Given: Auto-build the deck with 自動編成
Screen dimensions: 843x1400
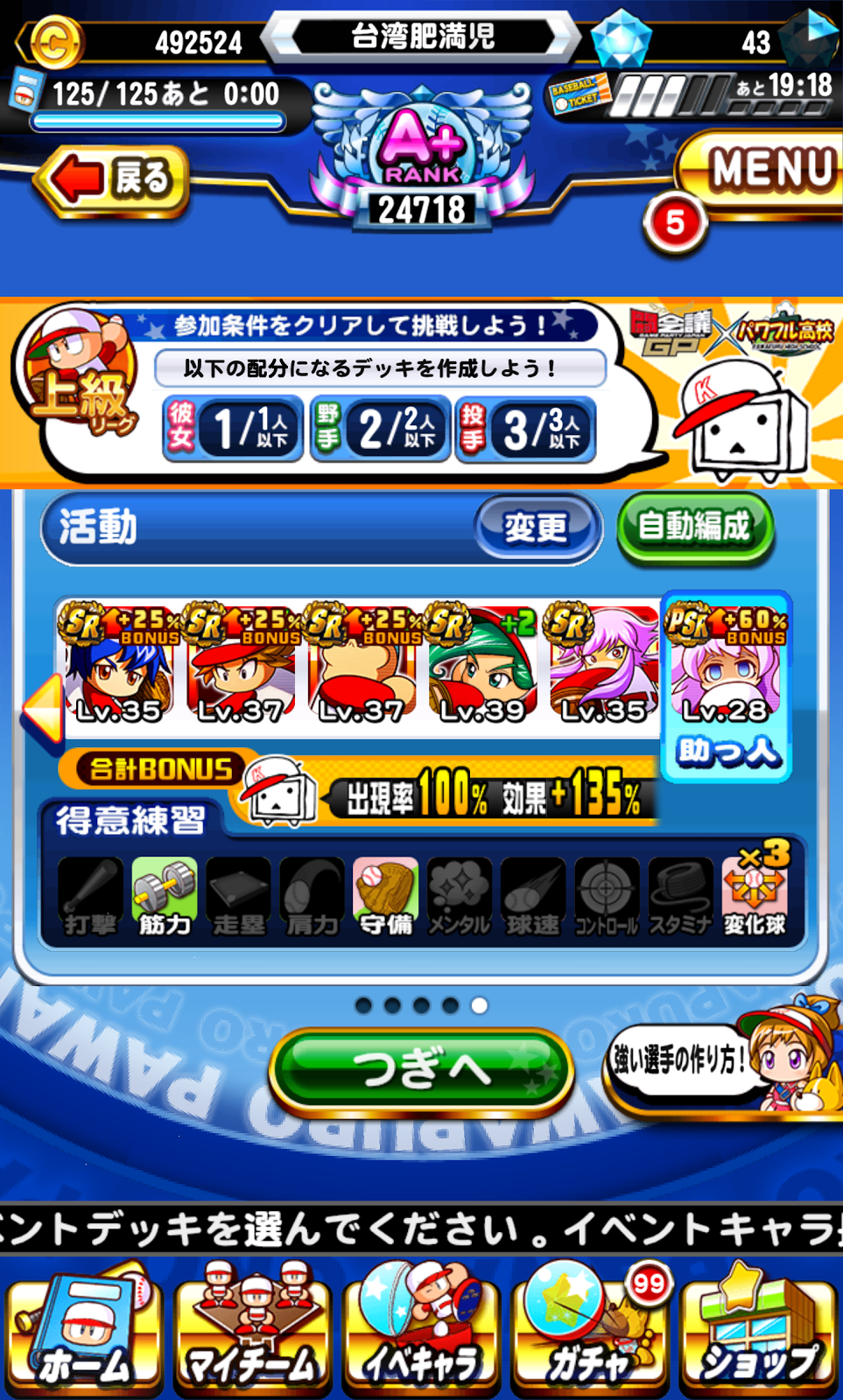Looking at the screenshot, I should click(695, 528).
